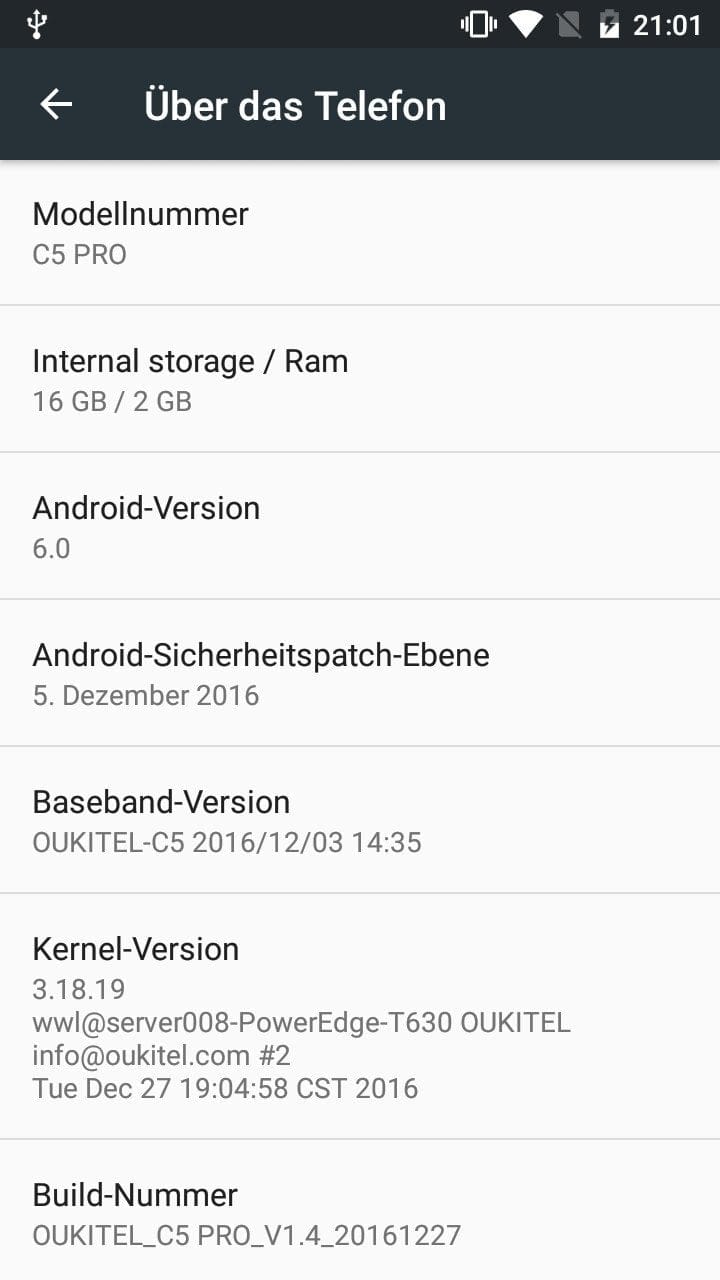720x1280 pixels.
Task: Select the Android-Sicherheitspatch-Ebene row
Action: (360, 673)
